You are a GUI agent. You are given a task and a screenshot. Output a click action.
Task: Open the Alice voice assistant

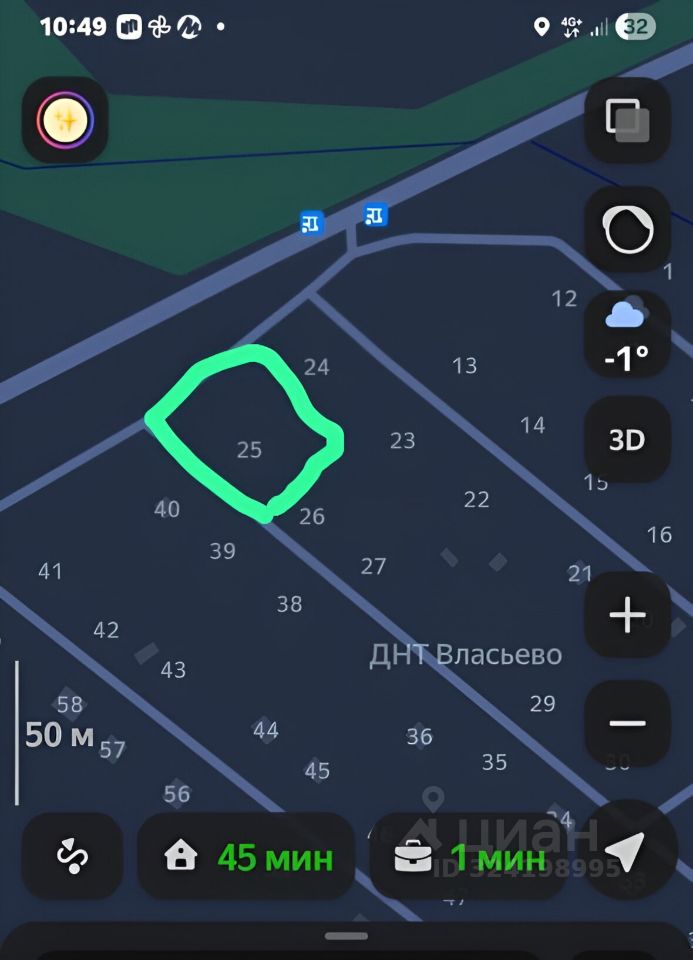coord(65,121)
